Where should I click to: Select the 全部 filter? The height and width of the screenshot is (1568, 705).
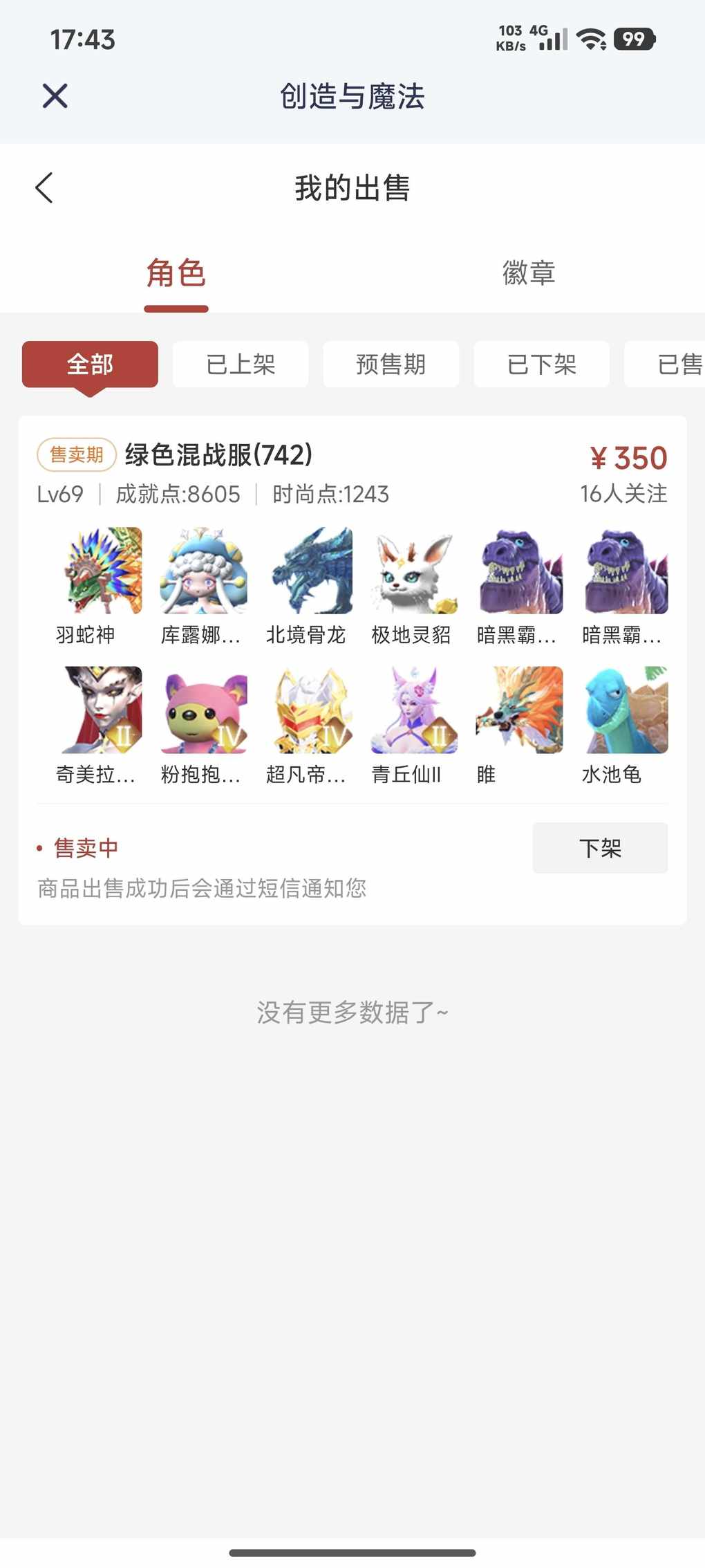[x=90, y=364]
